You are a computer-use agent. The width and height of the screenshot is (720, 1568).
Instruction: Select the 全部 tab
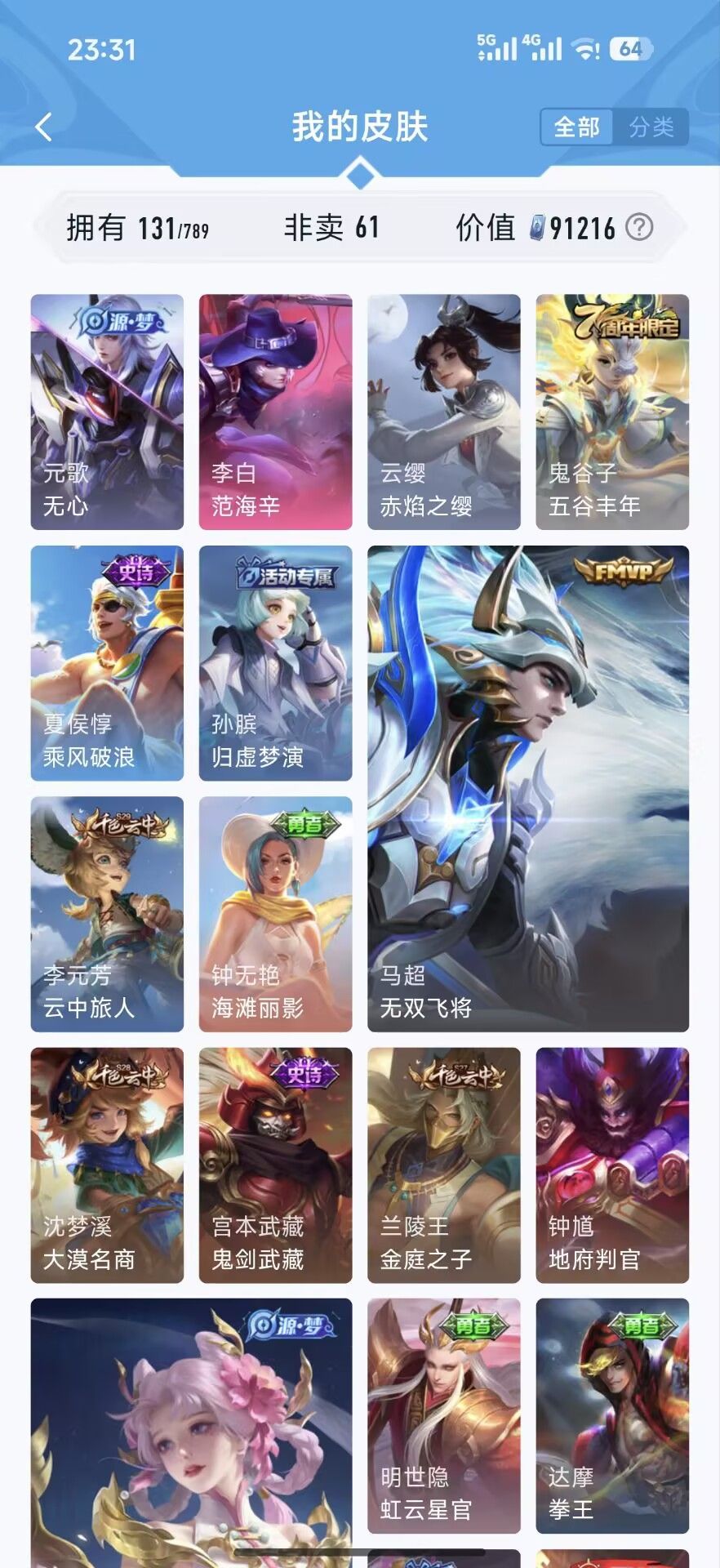[577, 127]
